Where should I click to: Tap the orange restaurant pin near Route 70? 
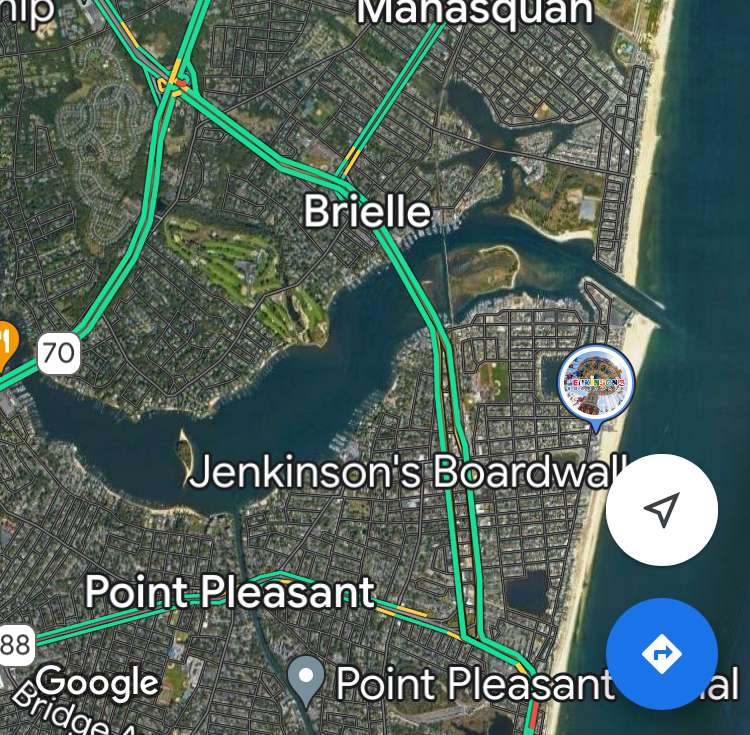click(6, 343)
